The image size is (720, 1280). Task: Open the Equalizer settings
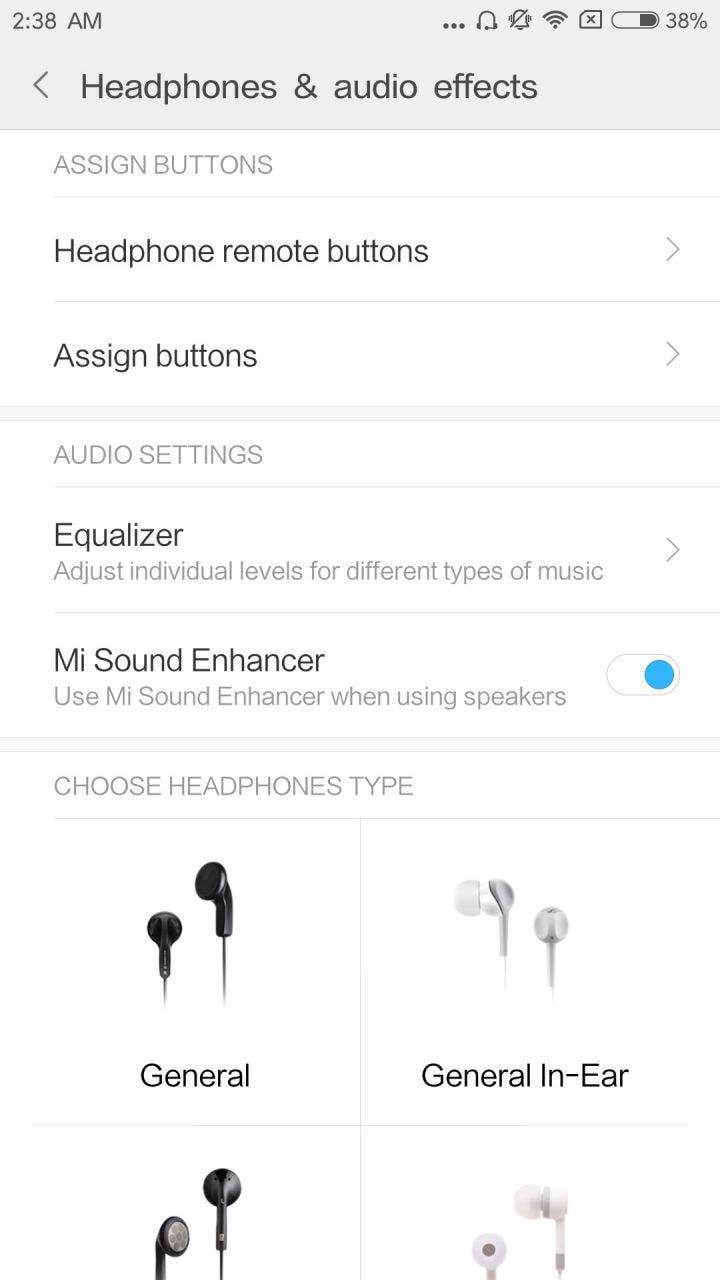[x=360, y=551]
